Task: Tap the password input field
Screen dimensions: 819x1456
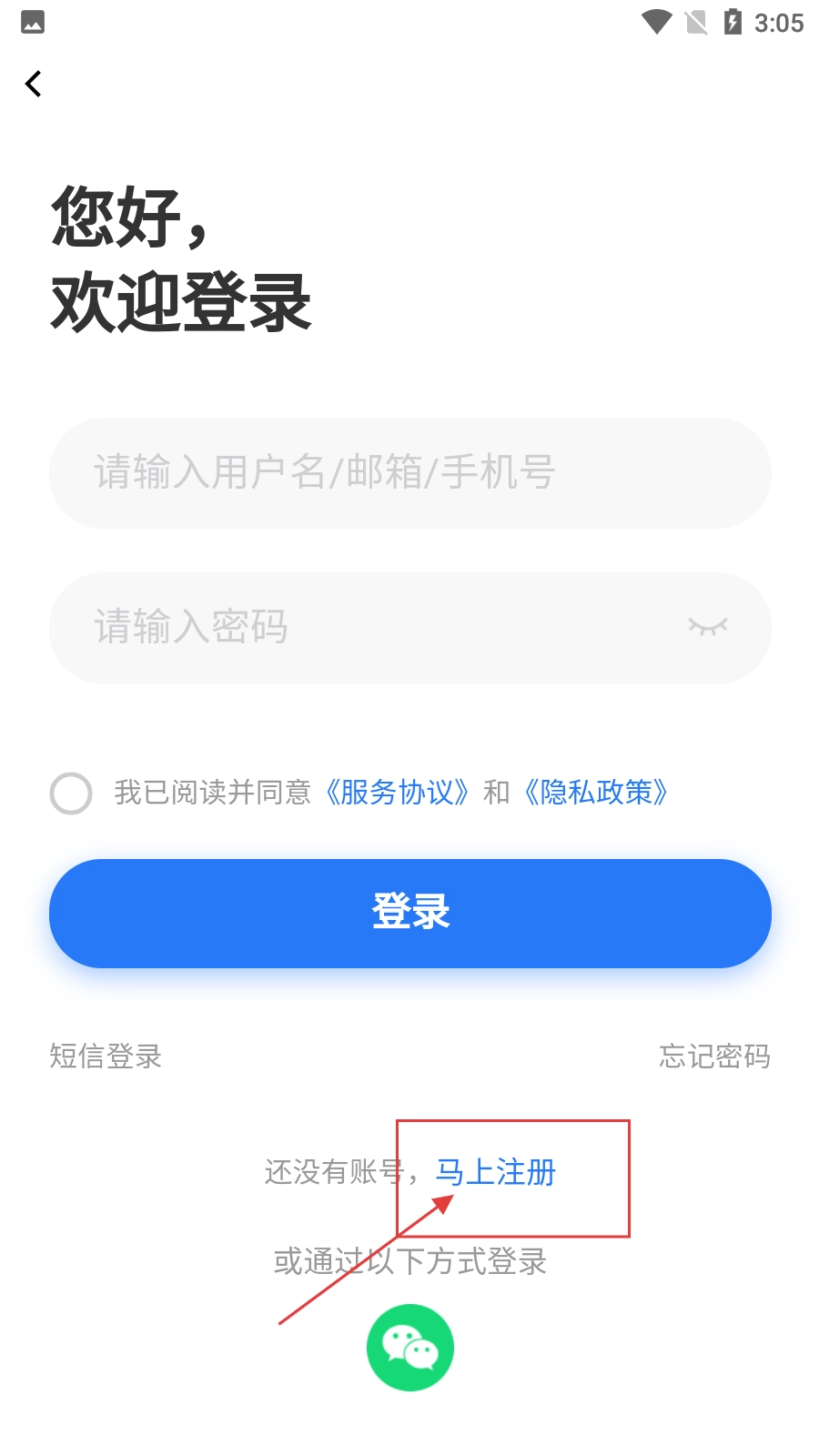Action: pyautogui.click(x=364, y=628)
